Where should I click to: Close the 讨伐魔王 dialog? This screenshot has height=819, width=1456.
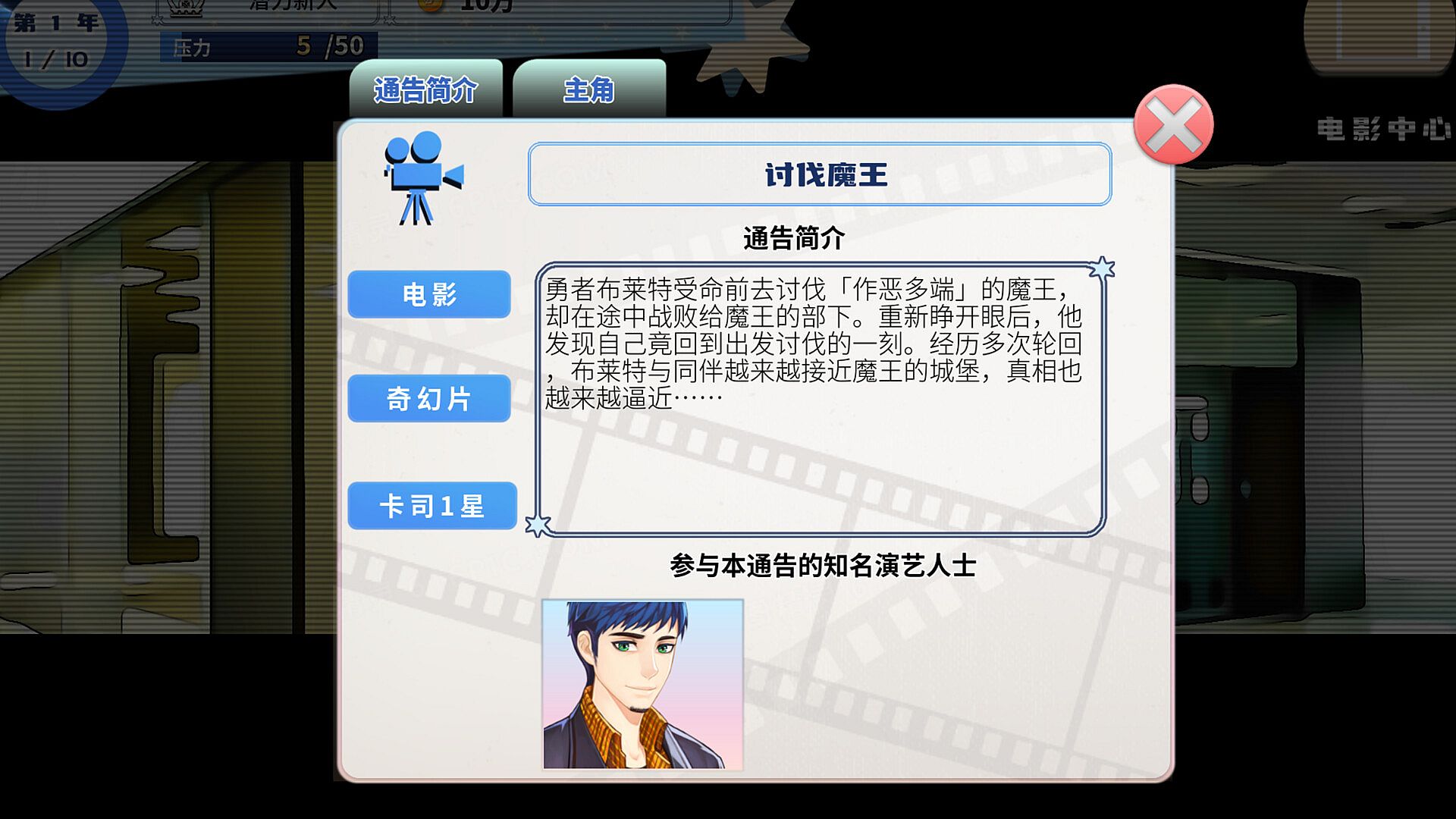point(1173,125)
